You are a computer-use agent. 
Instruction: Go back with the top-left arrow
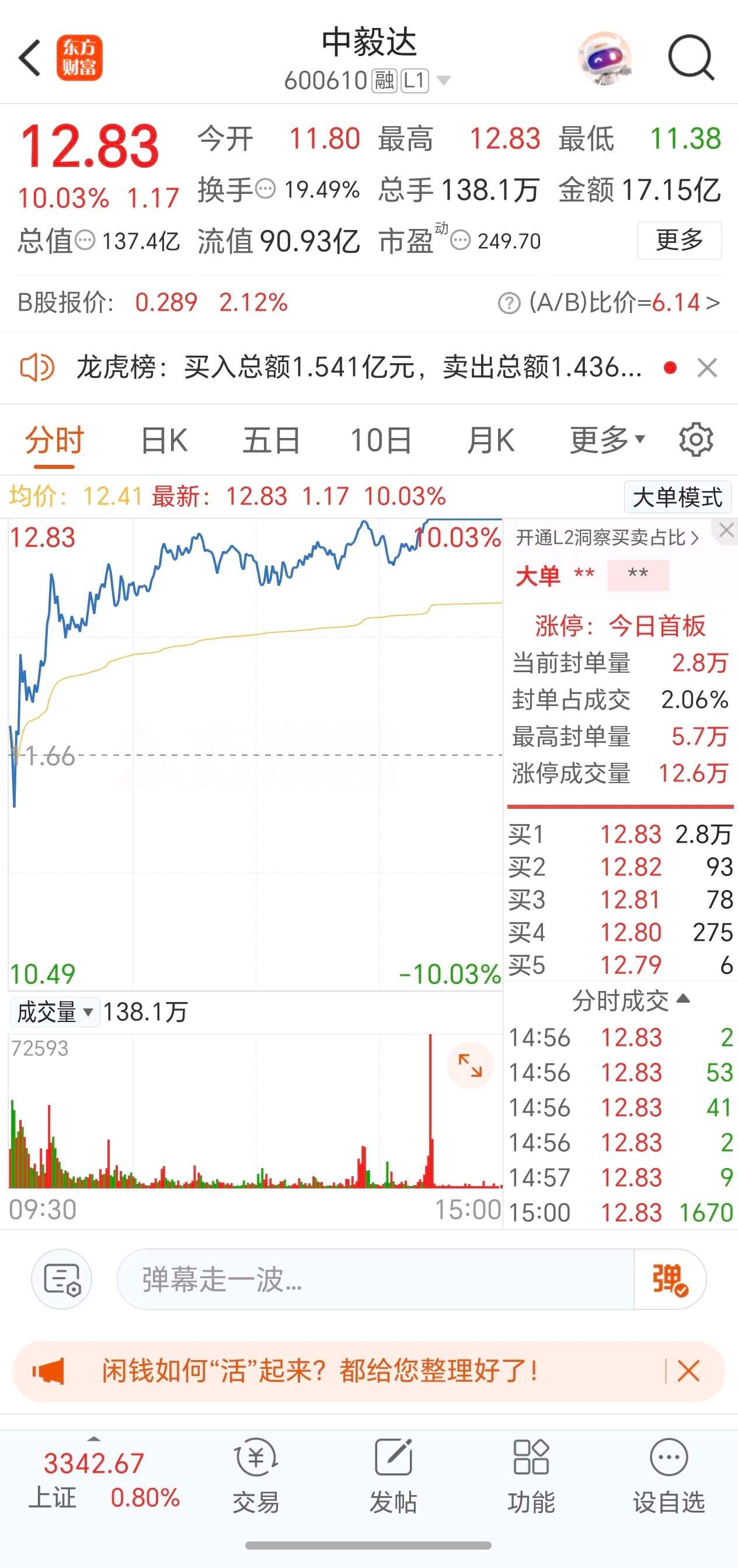pos(29,58)
